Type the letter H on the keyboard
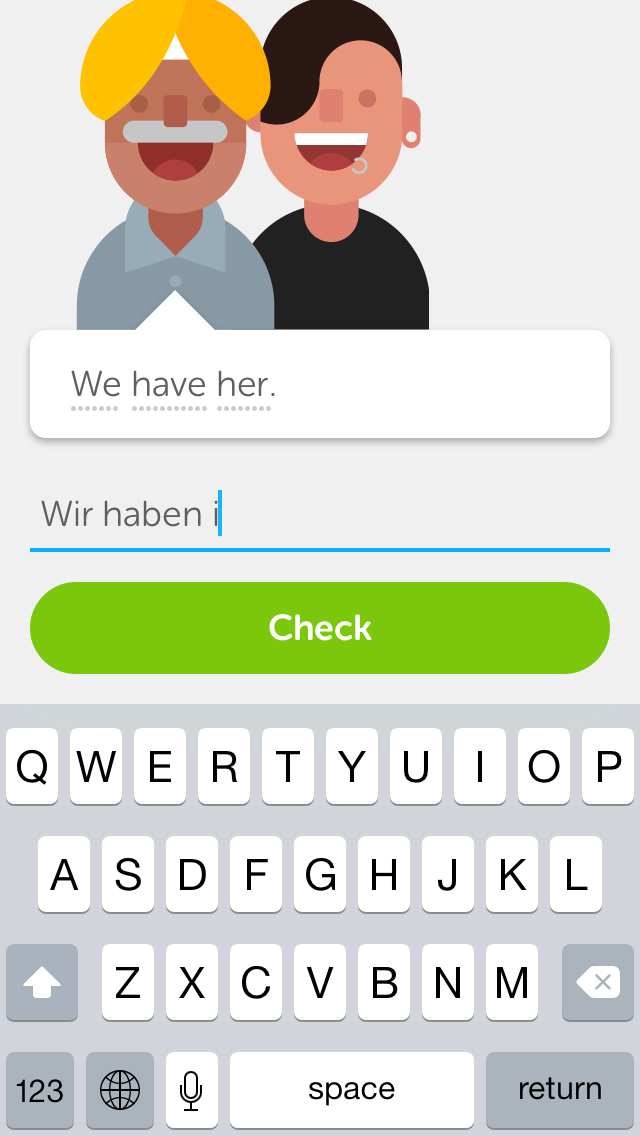 pos(383,874)
